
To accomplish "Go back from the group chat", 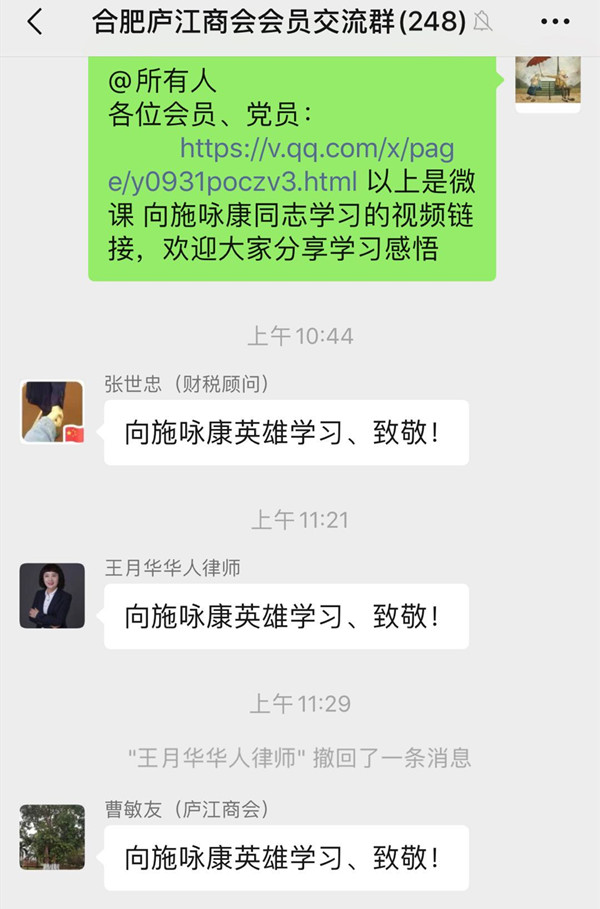I will (x=34, y=23).
